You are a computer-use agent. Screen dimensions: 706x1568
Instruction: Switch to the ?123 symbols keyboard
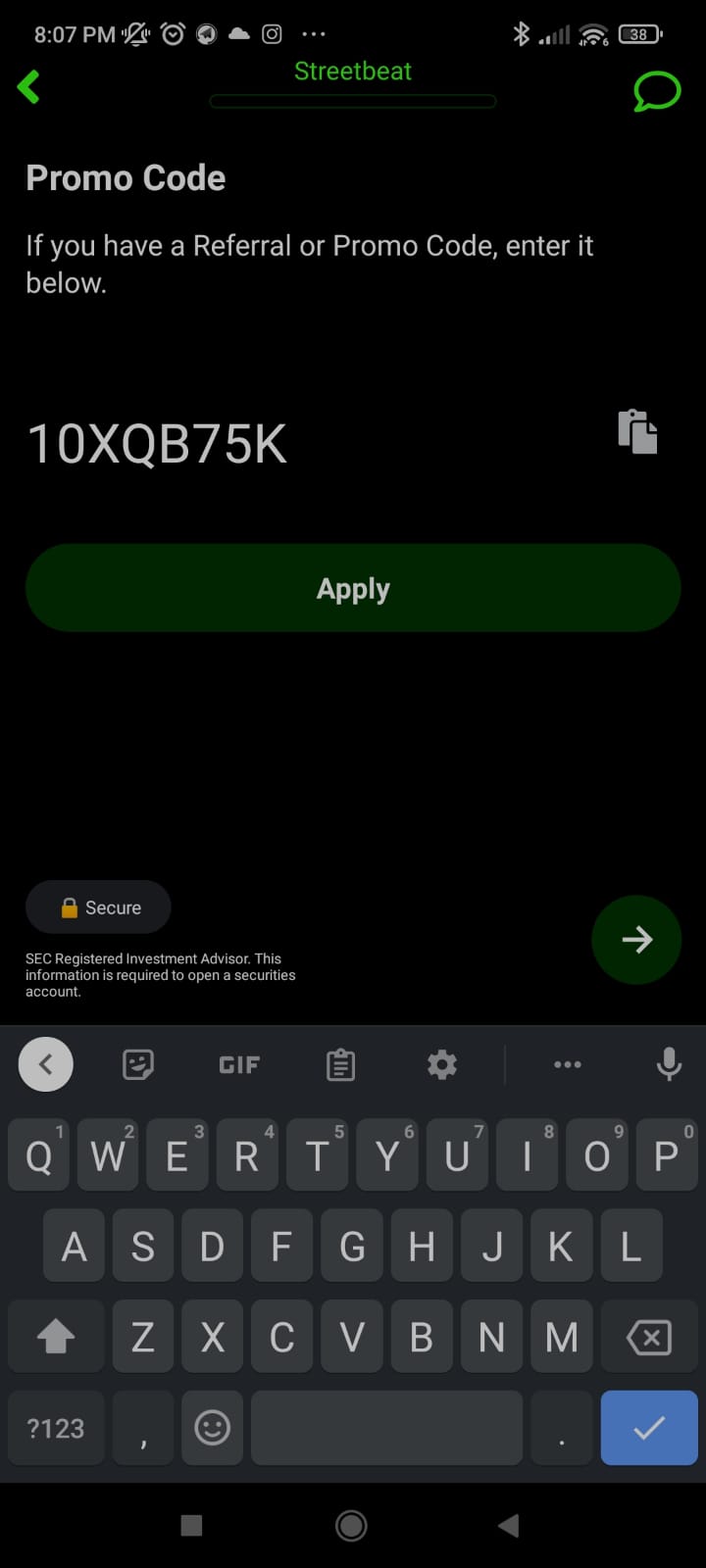pyautogui.click(x=56, y=1428)
